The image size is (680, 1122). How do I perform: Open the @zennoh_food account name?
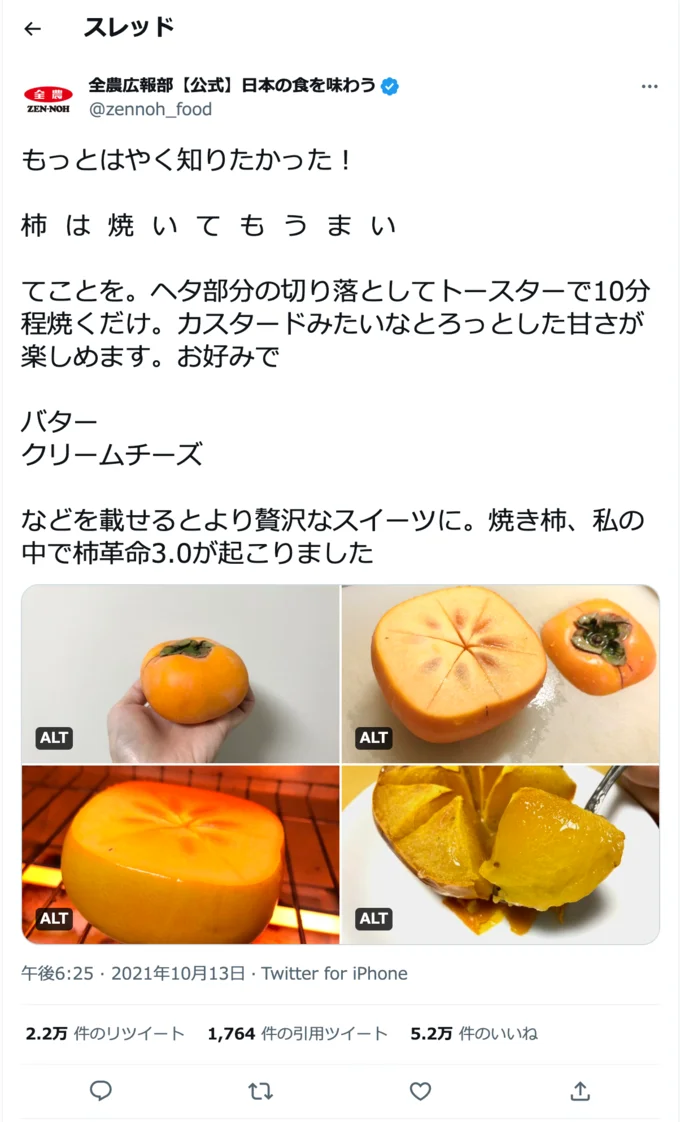pyautogui.click(x=150, y=109)
